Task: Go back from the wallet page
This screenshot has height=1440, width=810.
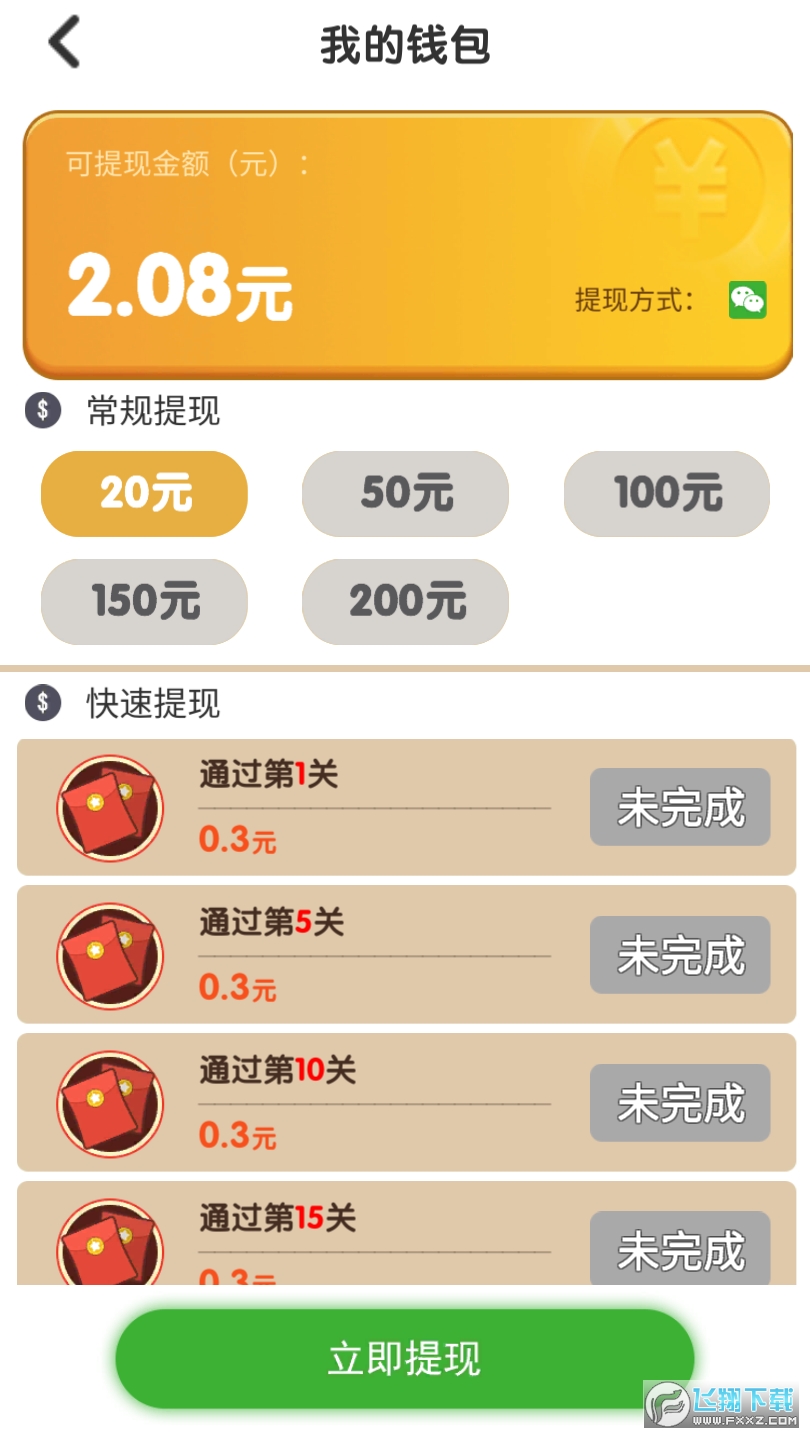Action: point(65,44)
